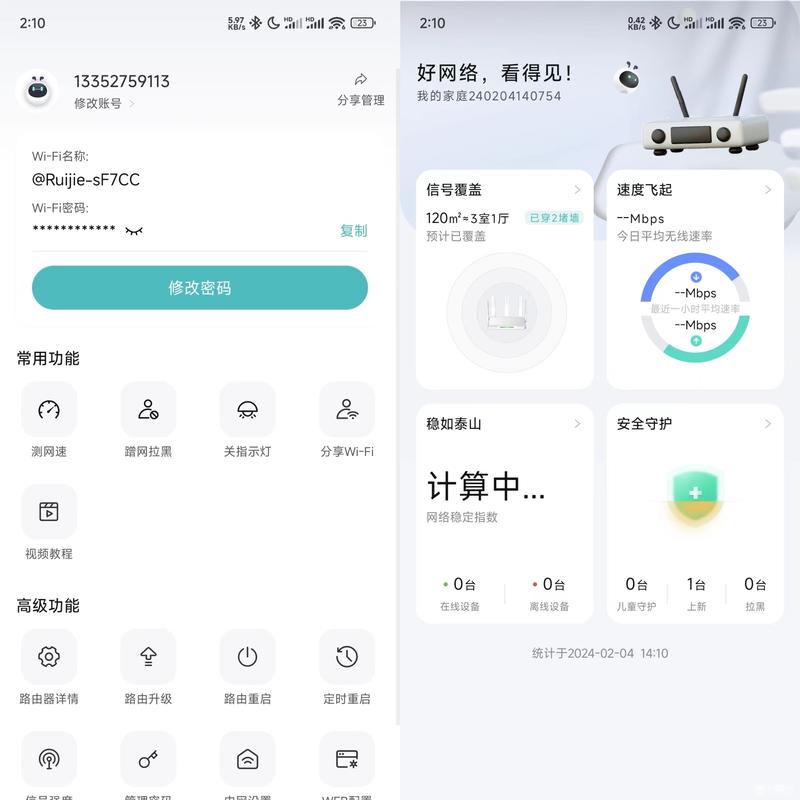Copy the Wi-Fi password with 复制

(x=353, y=231)
